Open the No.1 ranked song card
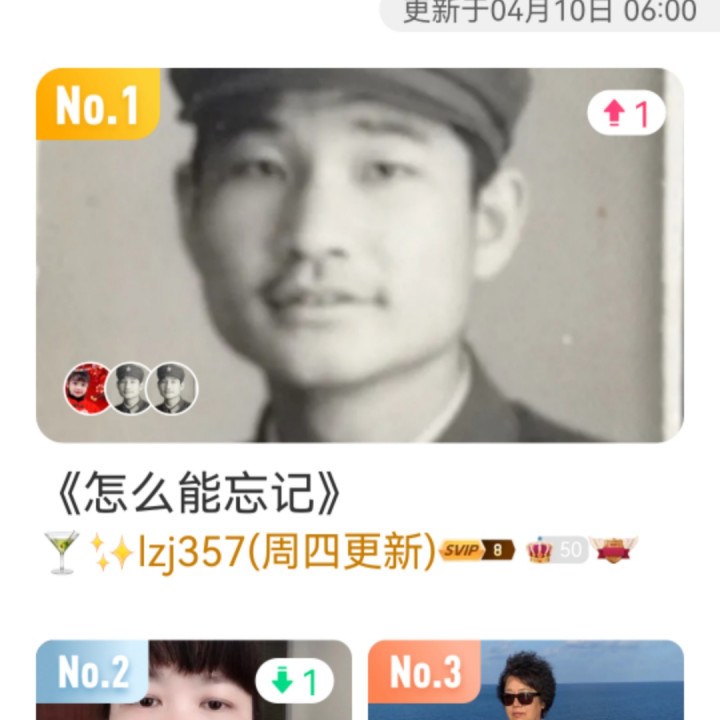 360,255
